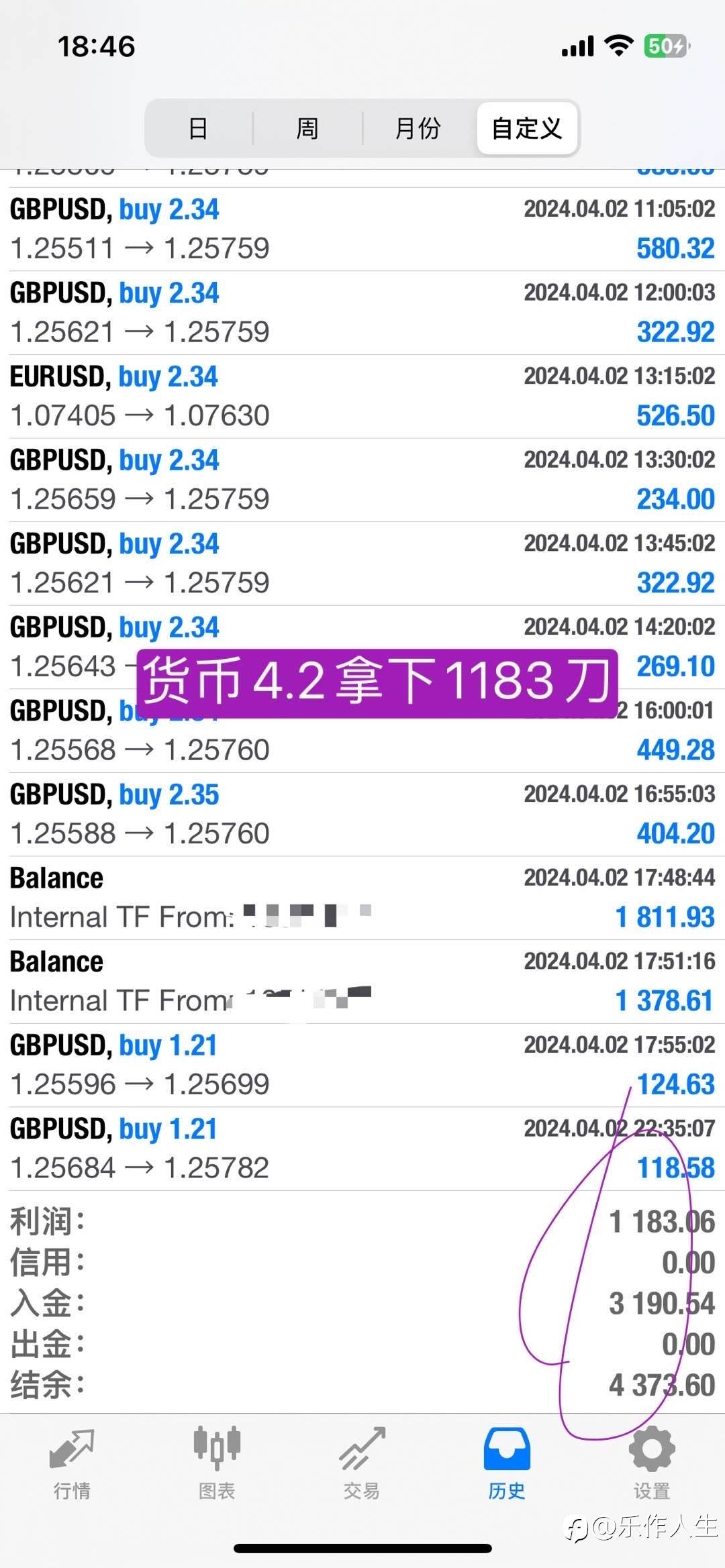The width and height of the screenshot is (725, 1568).
Task: Expand the EURUSD buy 2.34 trade row
Action: 362,397
